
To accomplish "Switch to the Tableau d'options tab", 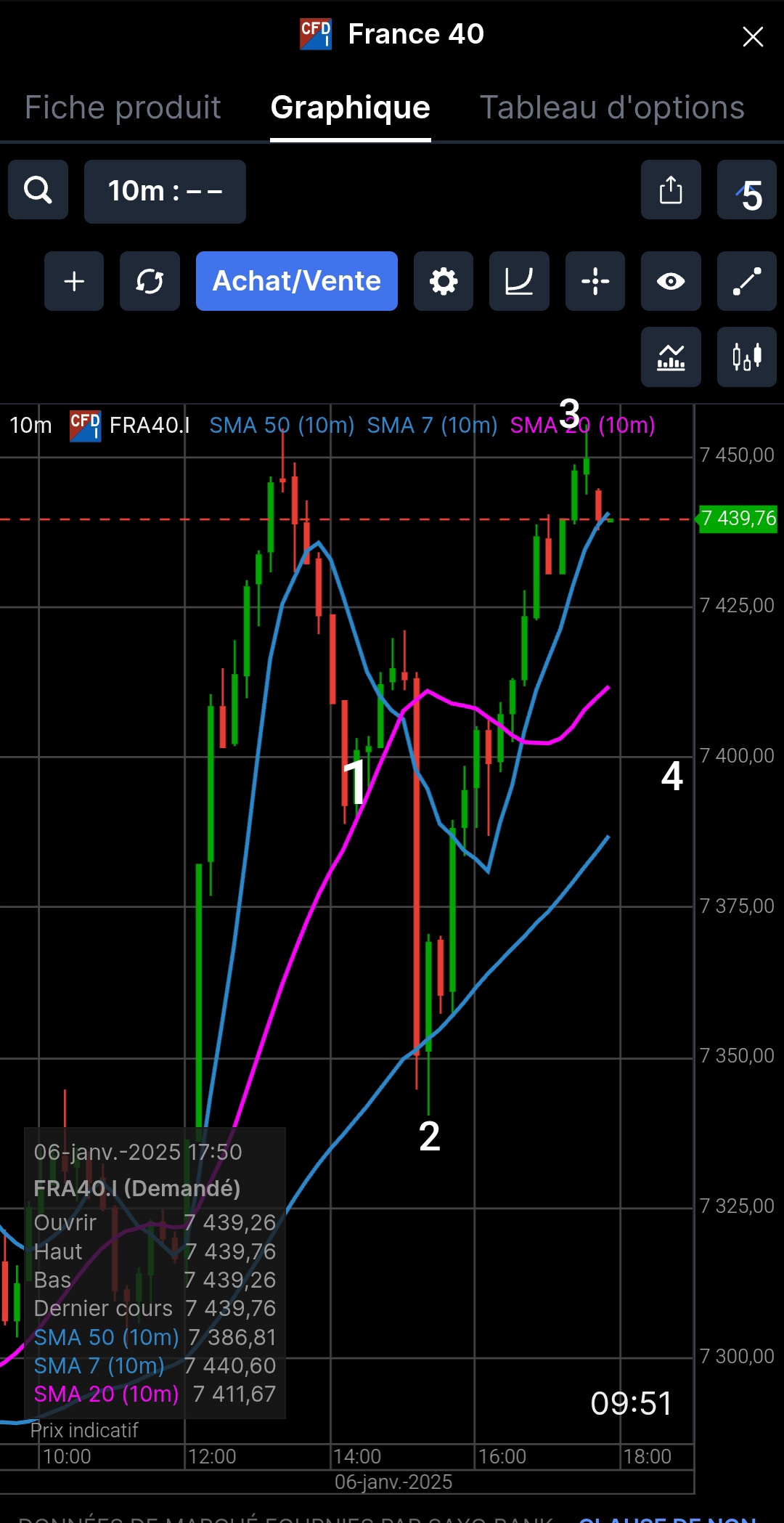I will [612, 107].
